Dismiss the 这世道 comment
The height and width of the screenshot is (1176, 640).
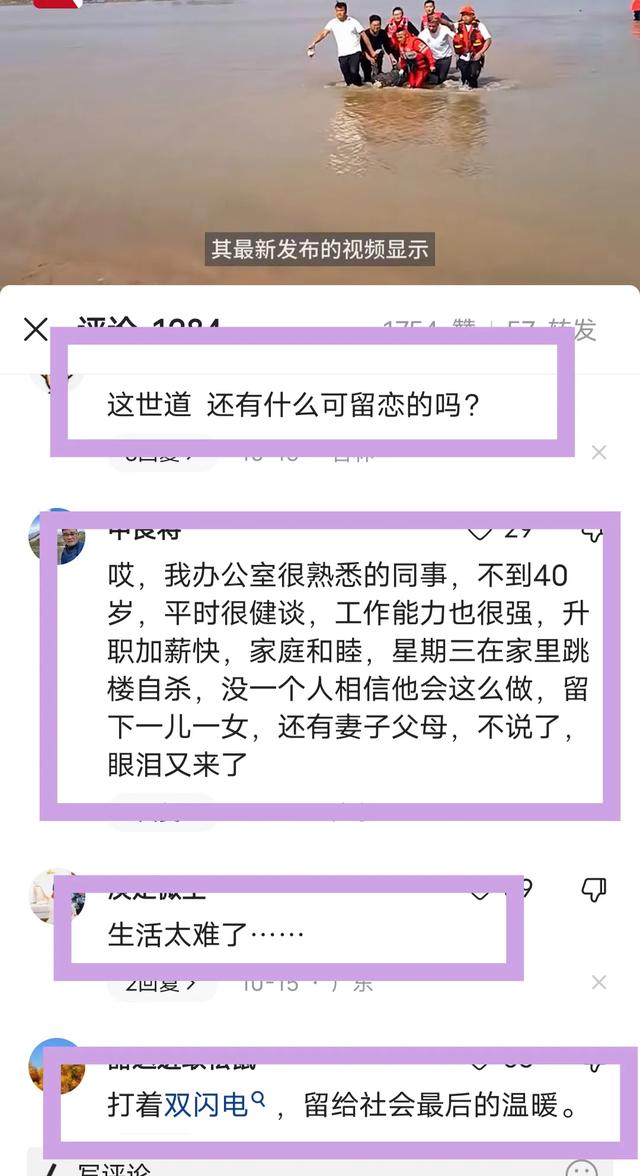[599, 453]
